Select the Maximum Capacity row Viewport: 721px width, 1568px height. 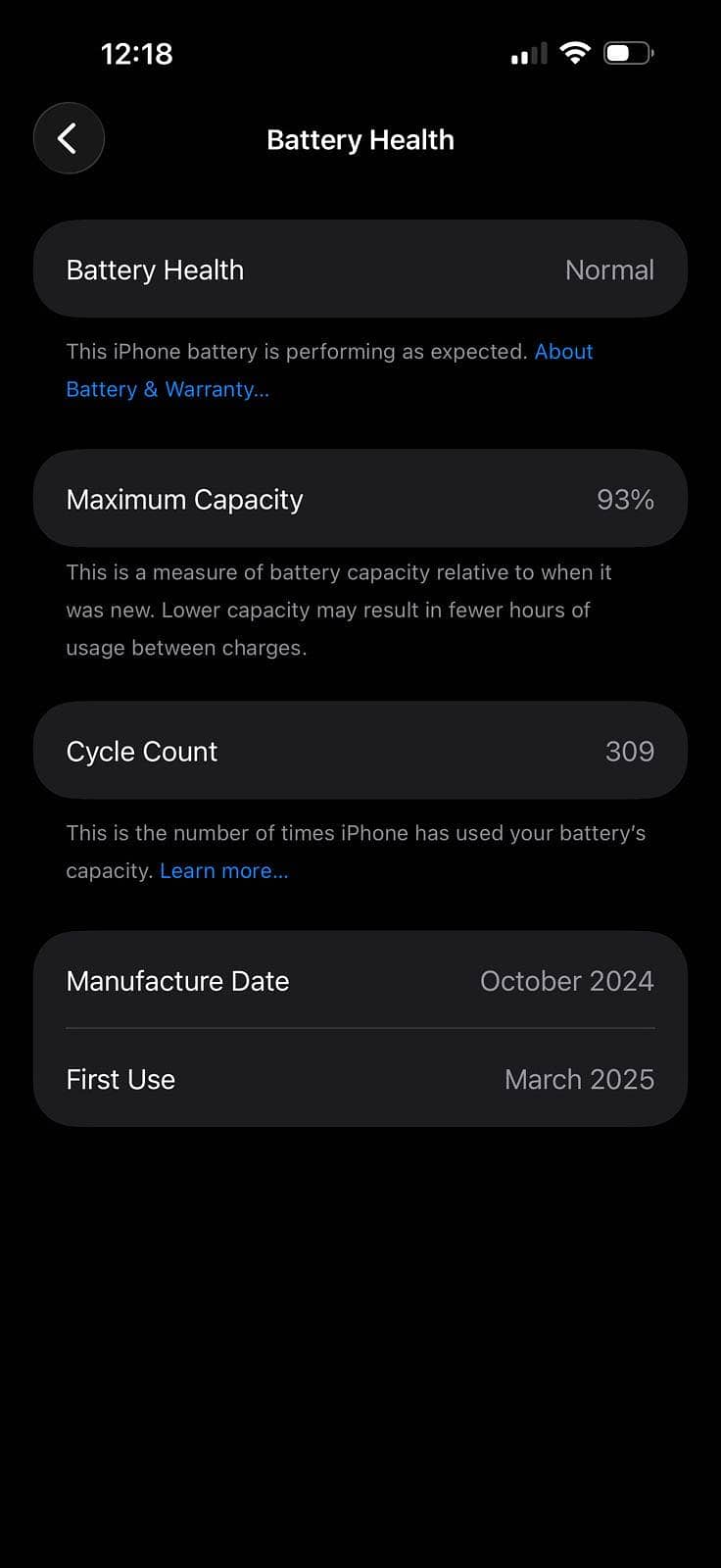tap(360, 498)
